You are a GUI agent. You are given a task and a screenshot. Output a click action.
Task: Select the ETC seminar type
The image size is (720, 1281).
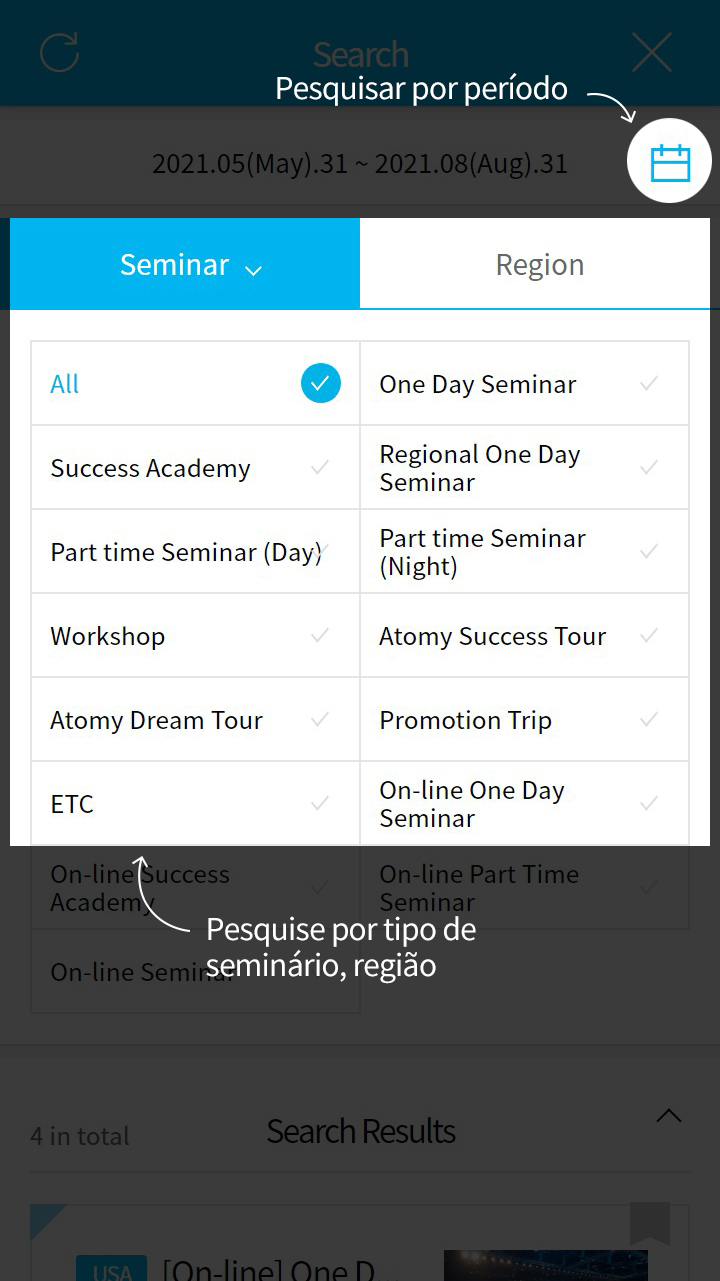pyautogui.click(x=195, y=804)
